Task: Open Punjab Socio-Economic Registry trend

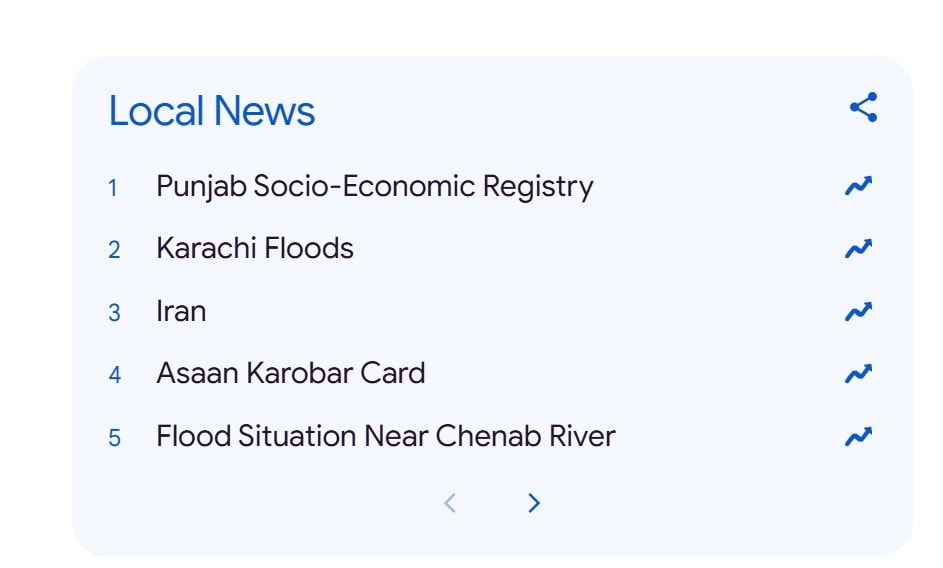Action: 374,187
